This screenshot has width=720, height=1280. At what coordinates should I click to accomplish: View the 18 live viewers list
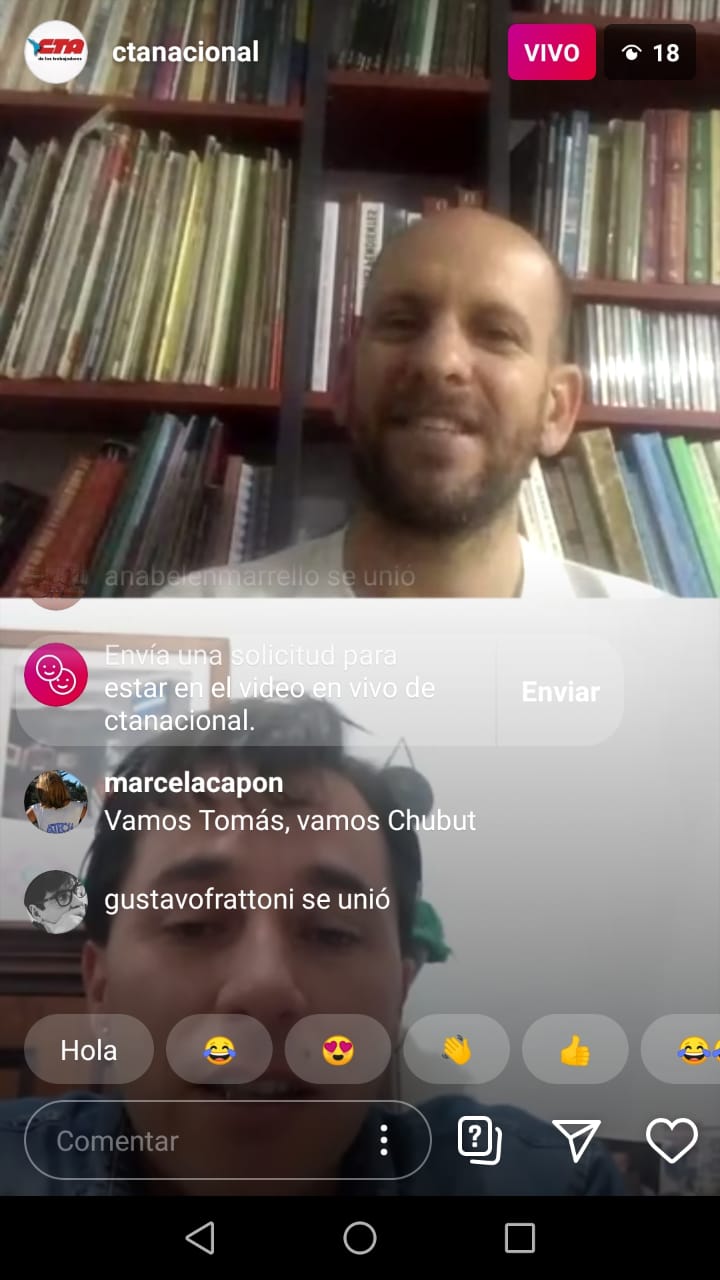click(650, 52)
